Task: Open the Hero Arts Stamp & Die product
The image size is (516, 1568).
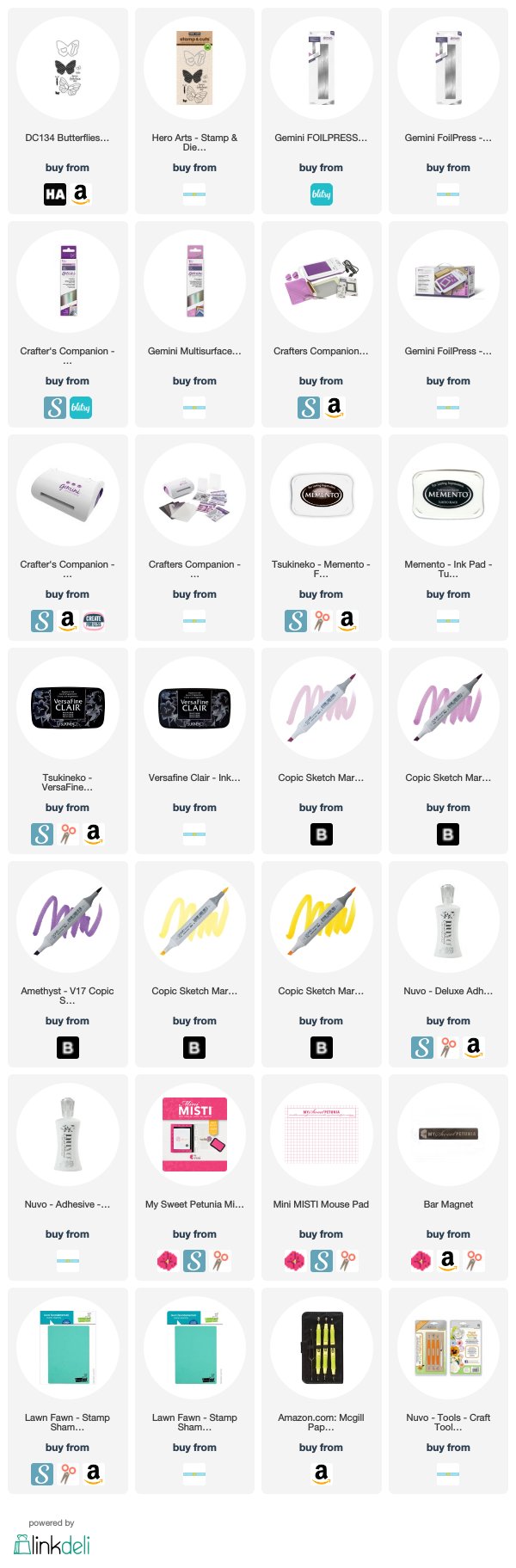Action: [194, 68]
